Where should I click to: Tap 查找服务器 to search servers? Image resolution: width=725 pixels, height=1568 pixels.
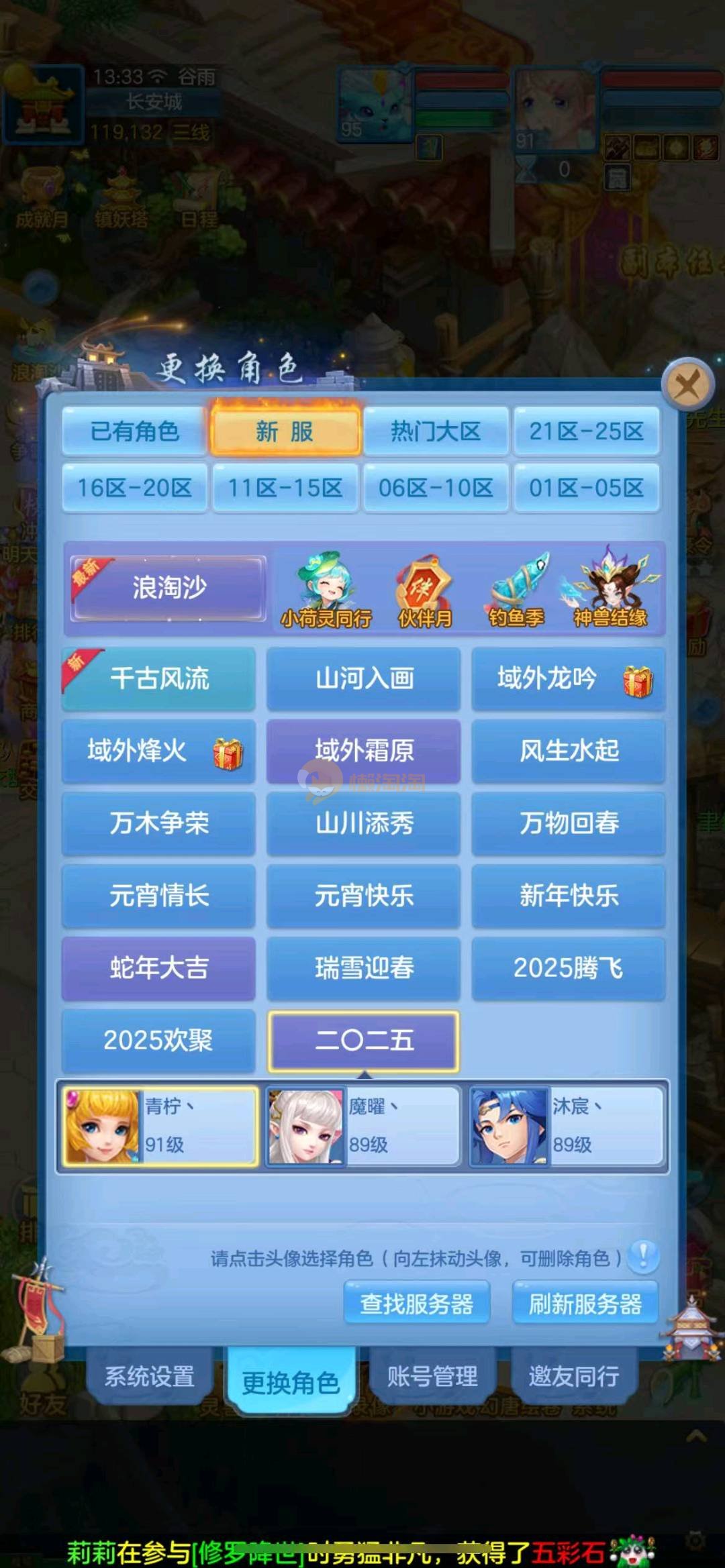click(x=417, y=1302)
